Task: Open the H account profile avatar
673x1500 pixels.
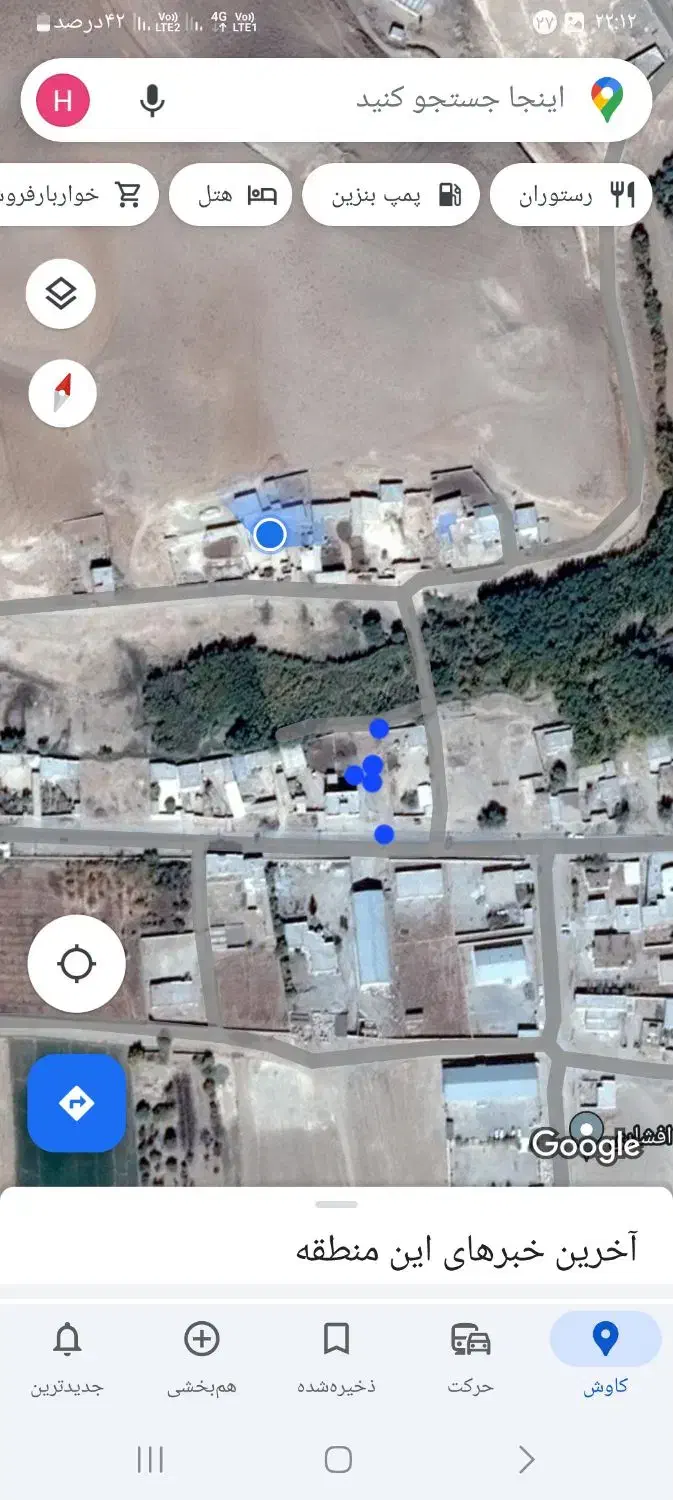Action: [x=63, y=100]
